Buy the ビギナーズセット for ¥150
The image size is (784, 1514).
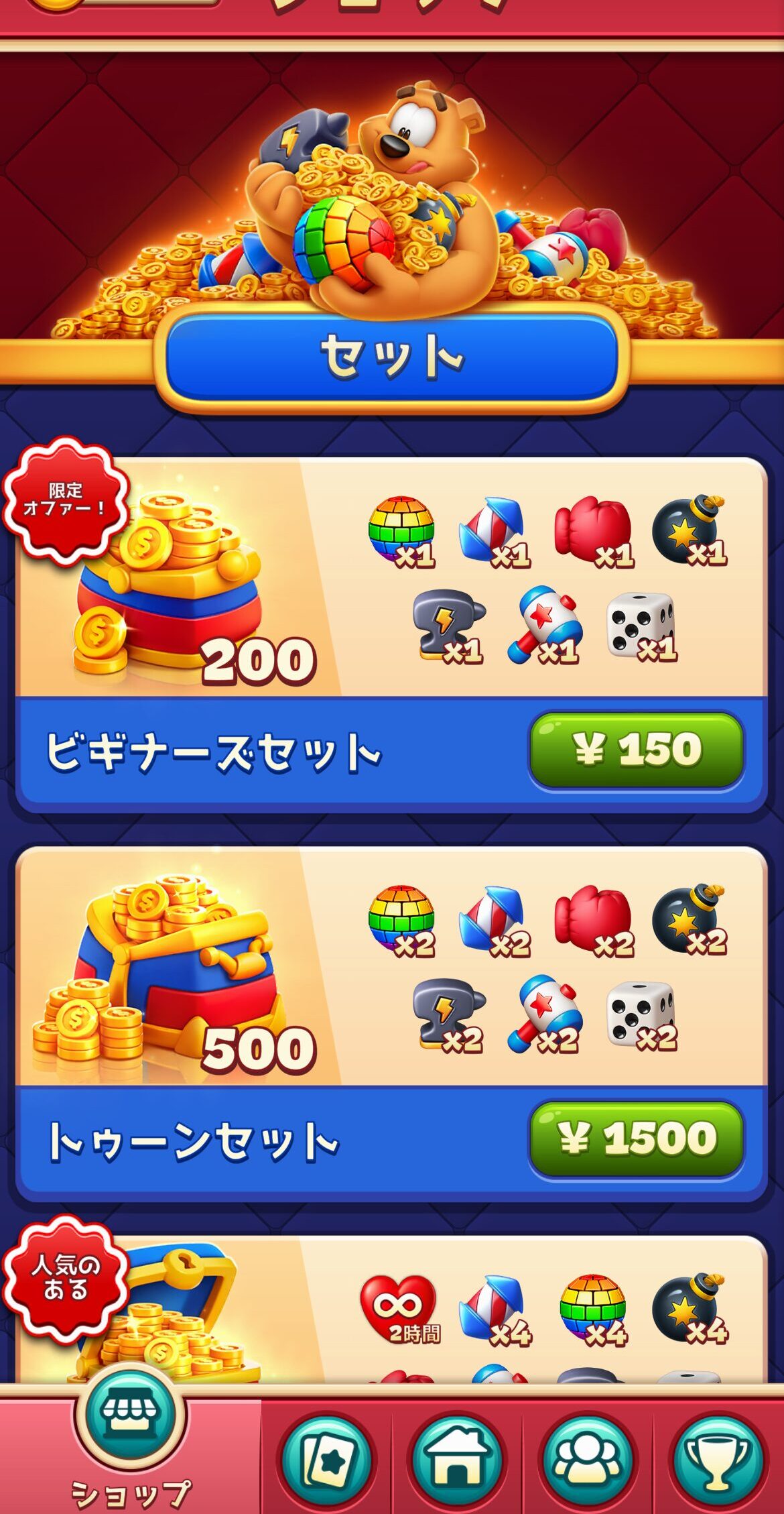pos(636,750)
